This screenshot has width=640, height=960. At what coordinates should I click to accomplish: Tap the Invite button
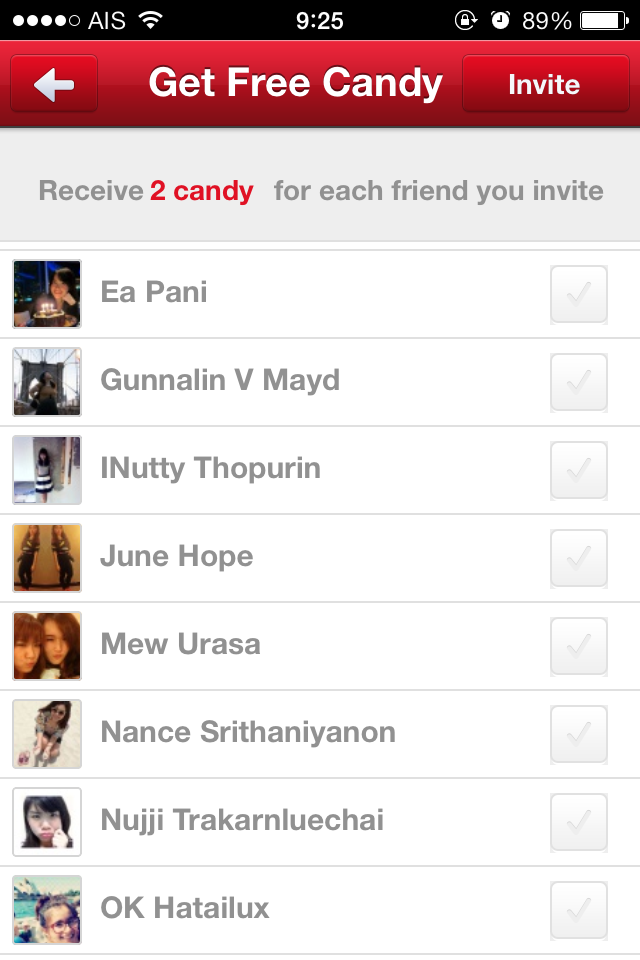[x=543, y=84]
